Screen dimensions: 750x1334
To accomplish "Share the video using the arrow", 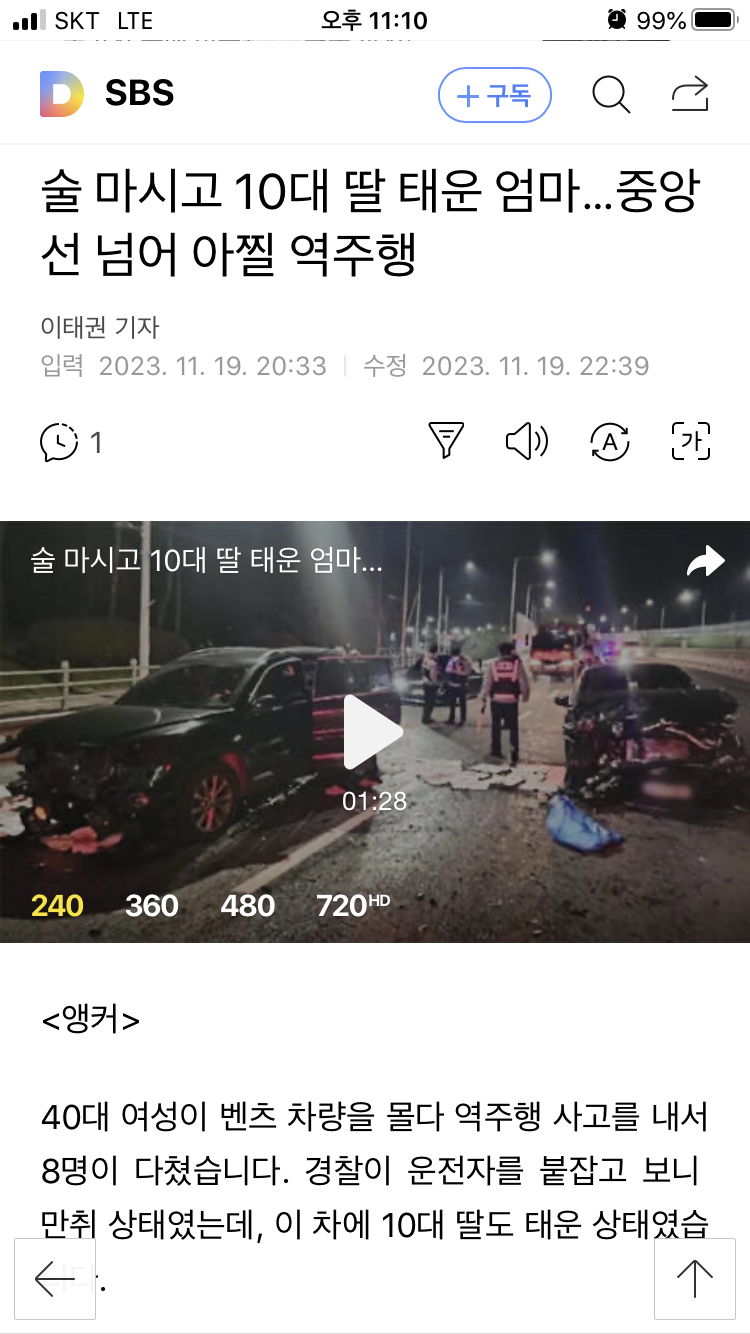I will click(705, 562).
